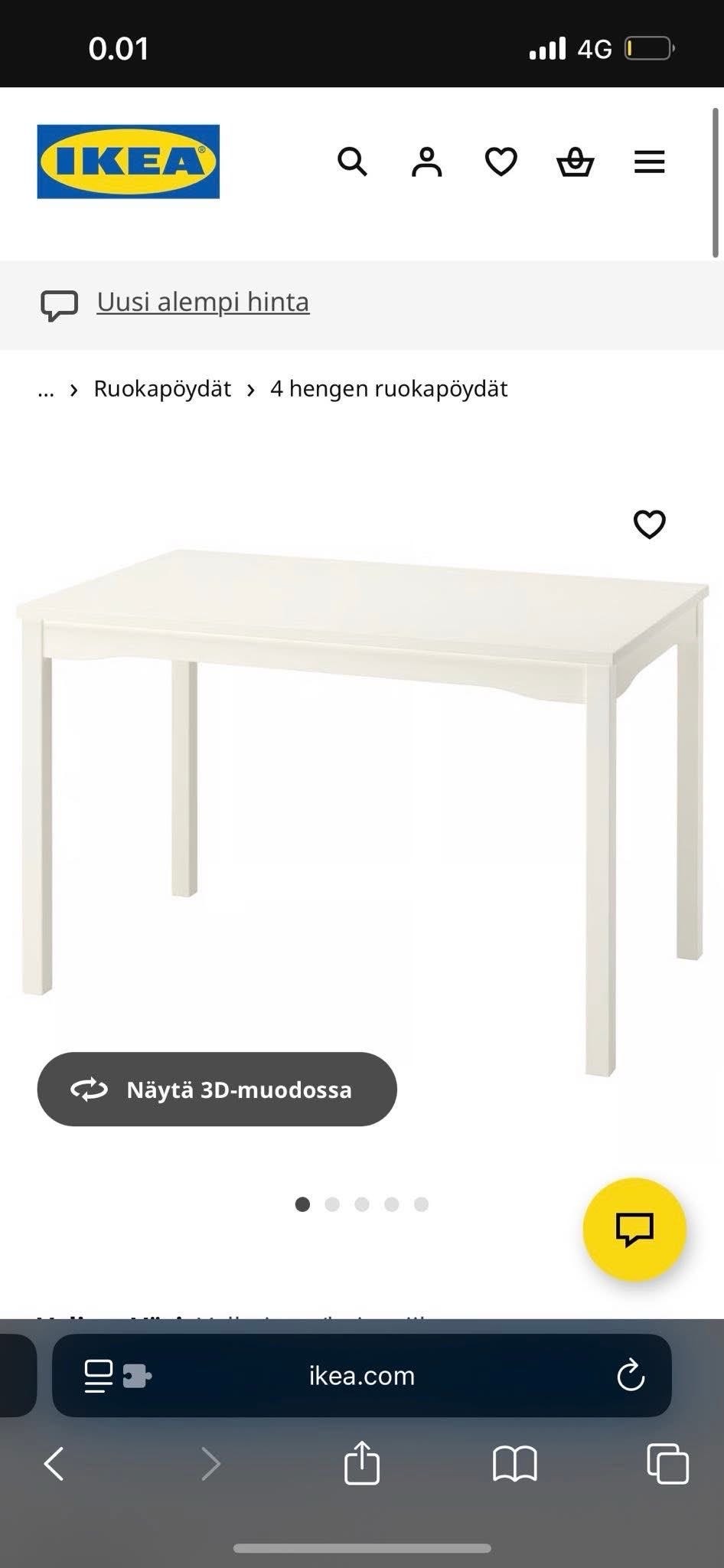Viewport: 724px width, 1568px height.
Task: Tap 'Näytä 3D-muodossa' button
Action: tap(217, 1089)
